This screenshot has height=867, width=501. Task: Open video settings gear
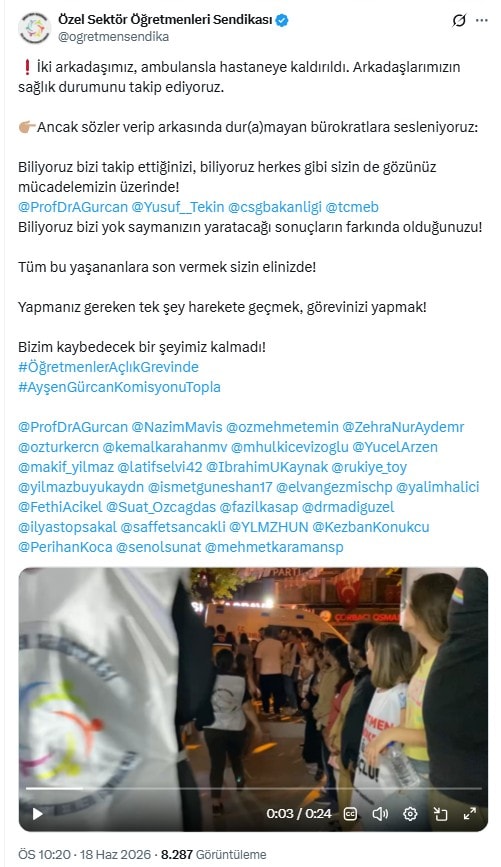pyautogui.click(x=410, y=813)
